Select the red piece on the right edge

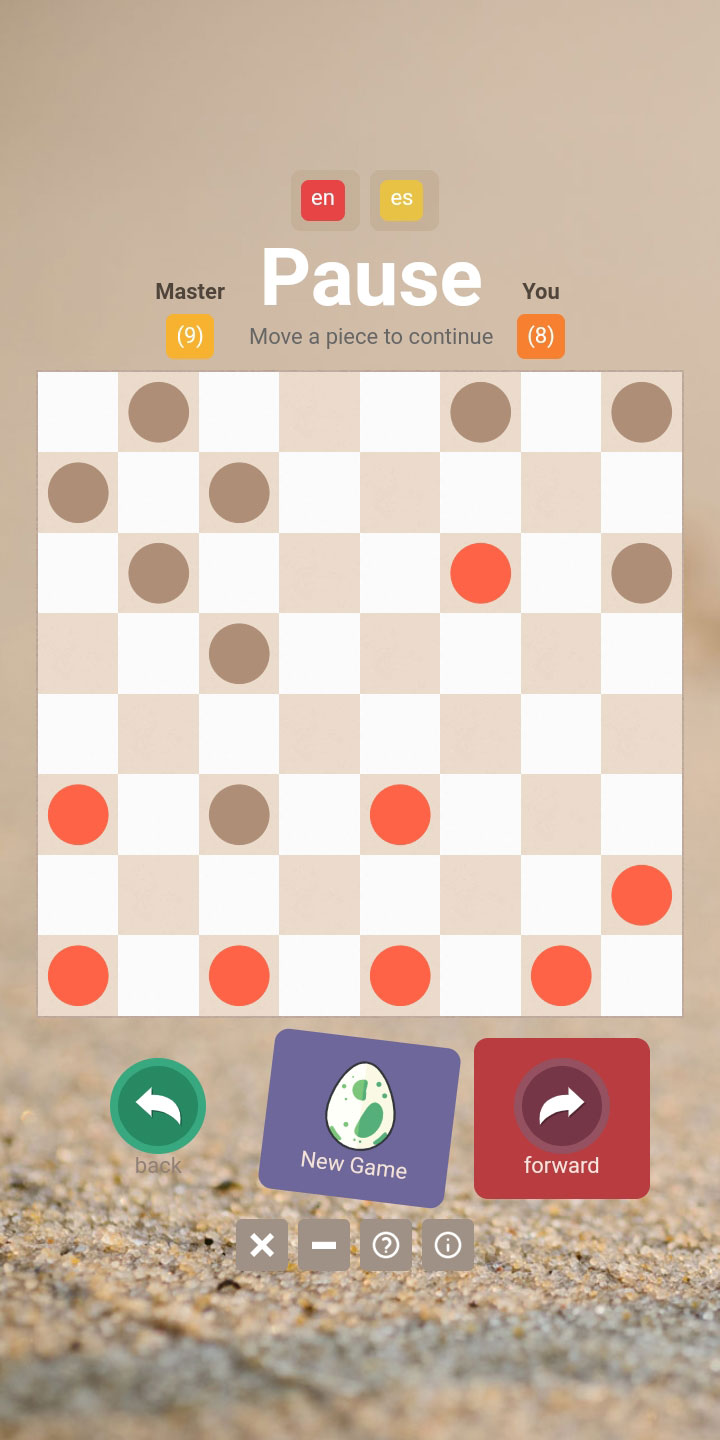point(642,895)
